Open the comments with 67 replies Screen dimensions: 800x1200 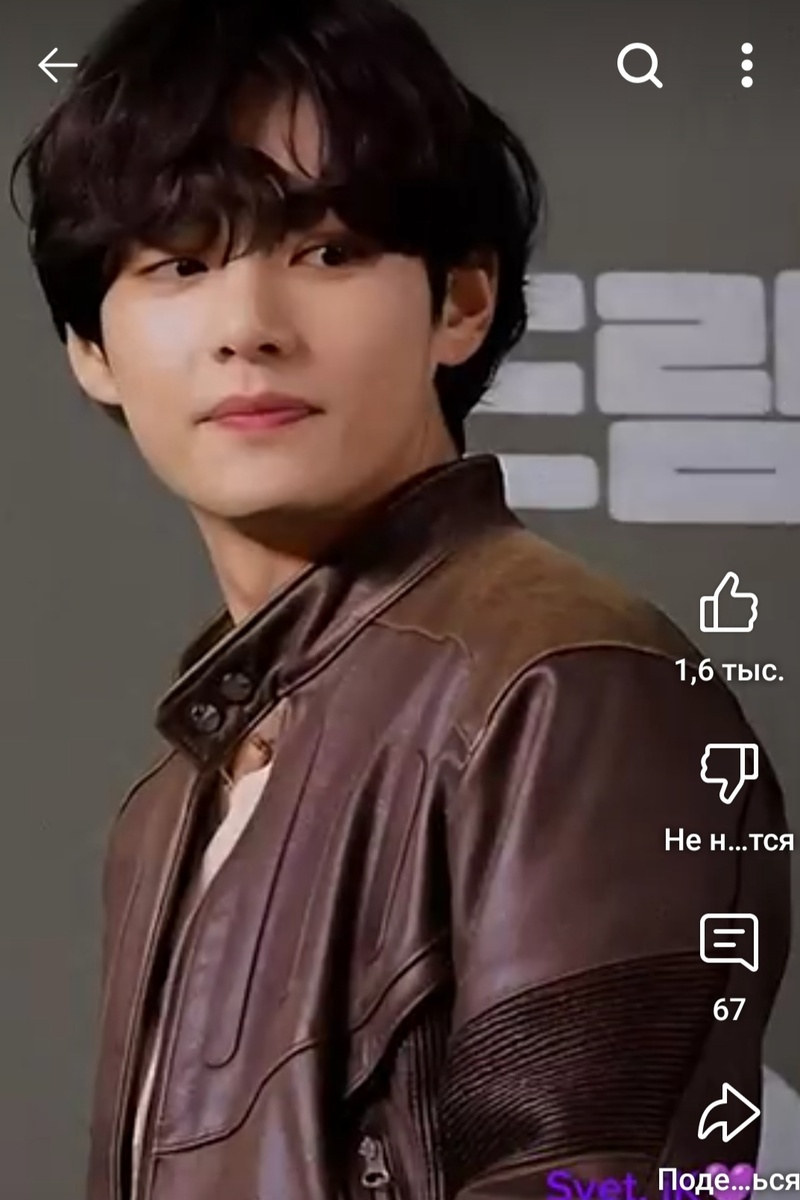[x=729, y=942]
